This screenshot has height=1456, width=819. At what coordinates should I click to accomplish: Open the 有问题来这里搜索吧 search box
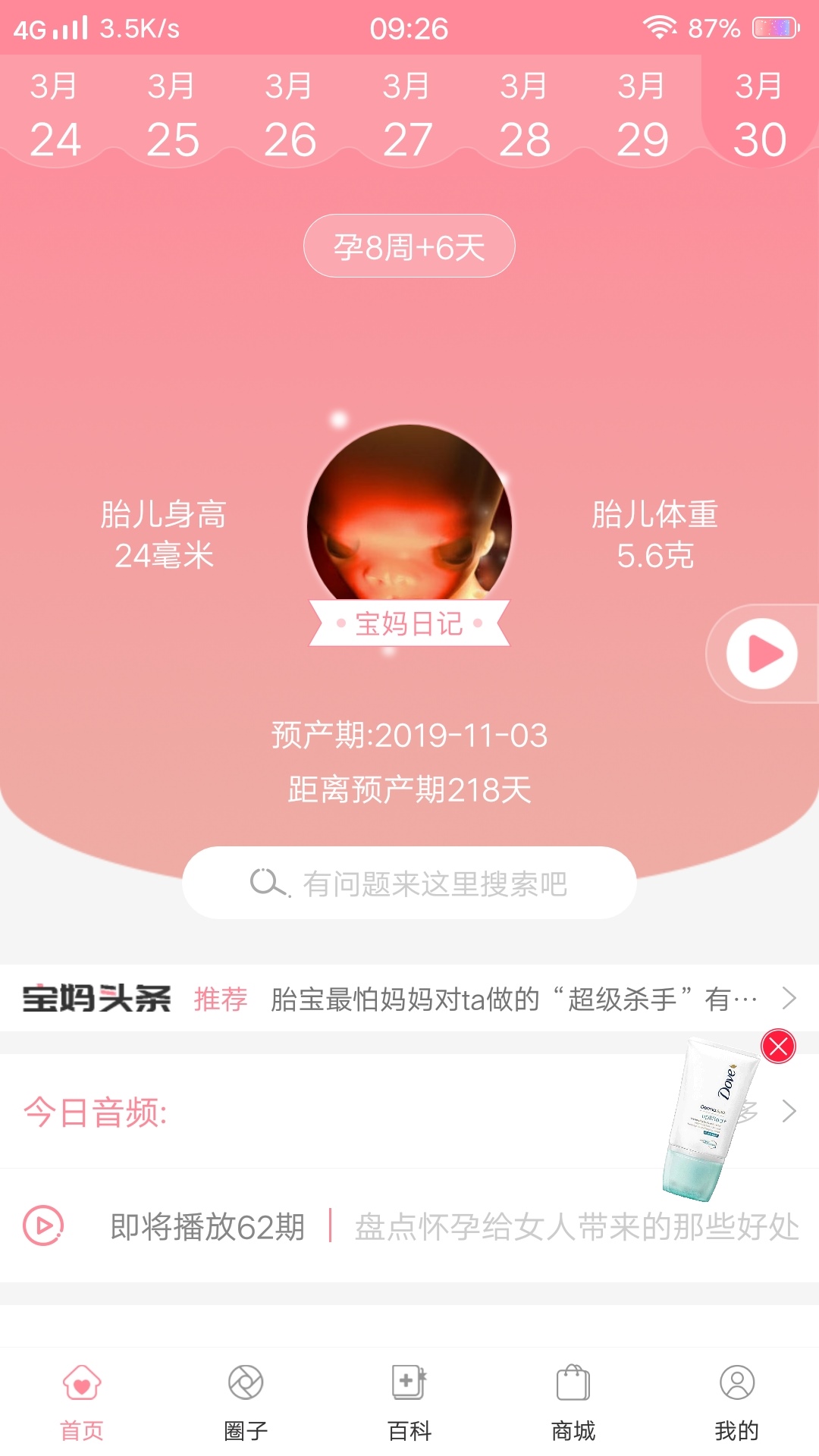tap(409, 883)
